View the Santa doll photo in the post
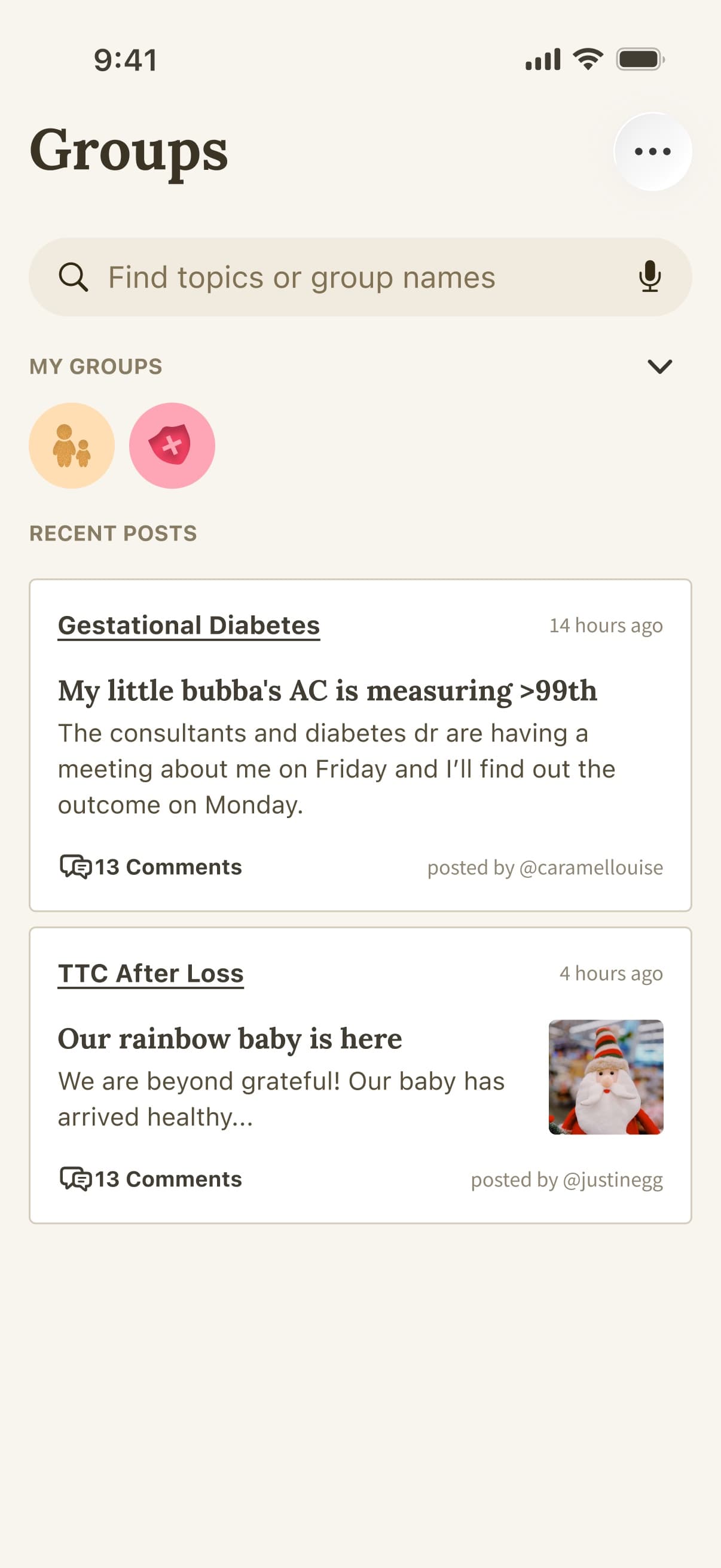 tap(606, 1077)
